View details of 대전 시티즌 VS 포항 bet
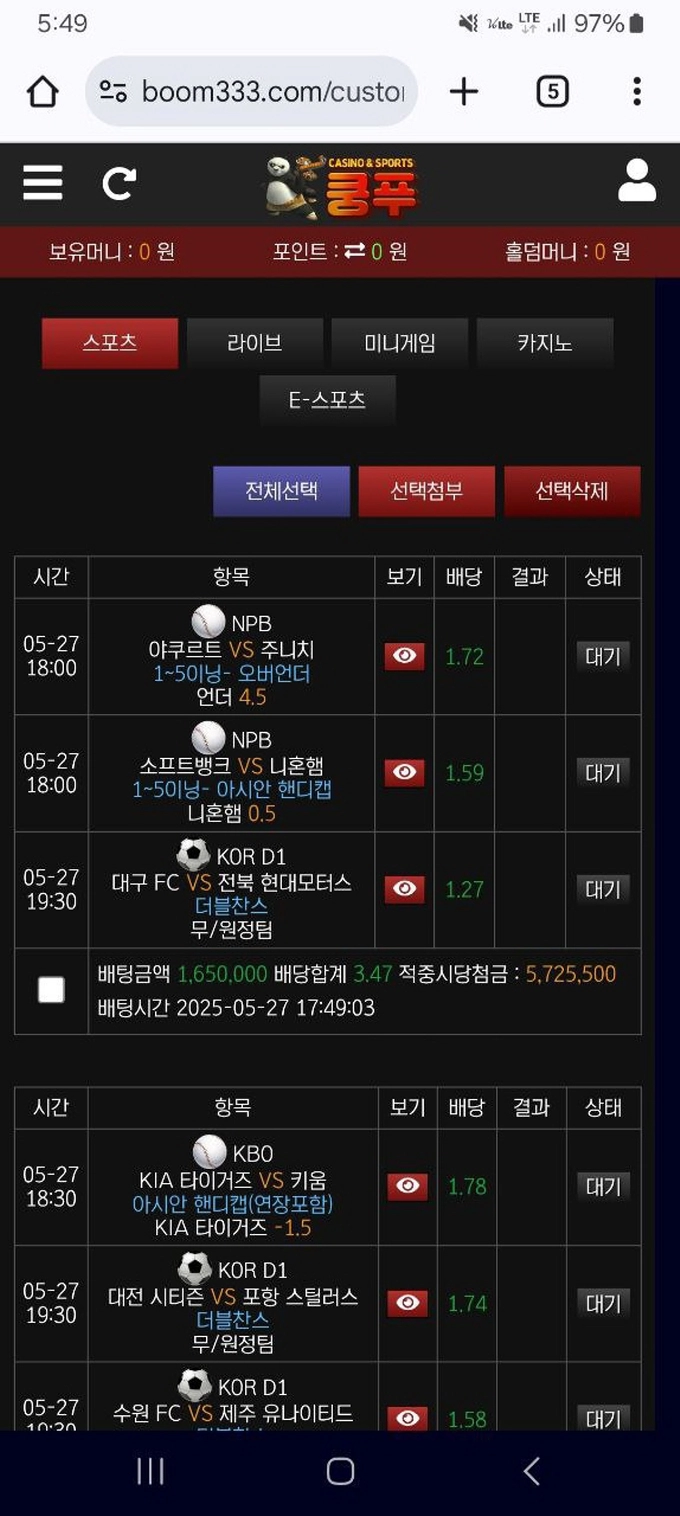680x1516 pixels. 407,1303
